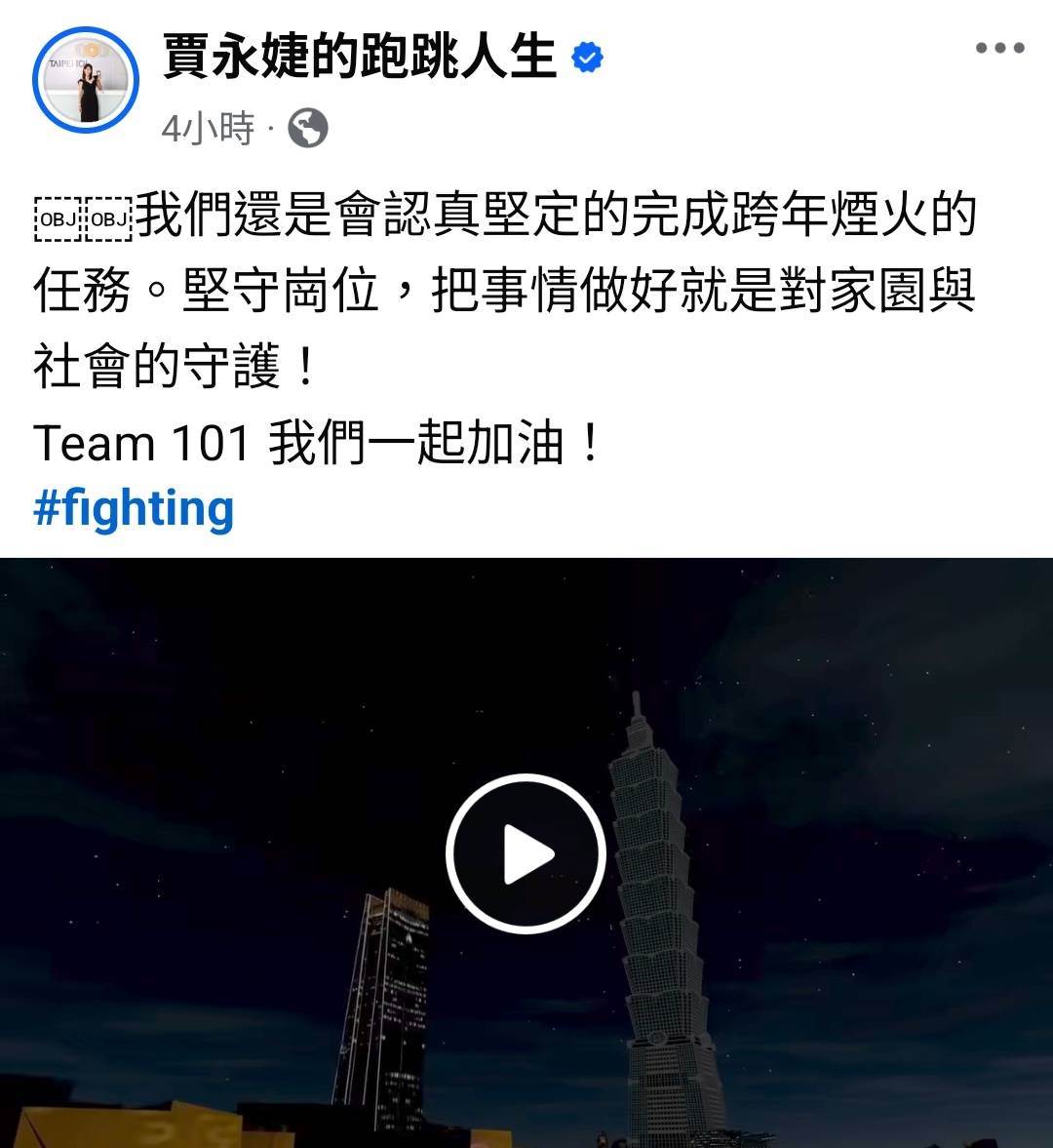
Task: Visit the 賈永婕的跑跳人生 page name link
Action: (x=359, y=56)
